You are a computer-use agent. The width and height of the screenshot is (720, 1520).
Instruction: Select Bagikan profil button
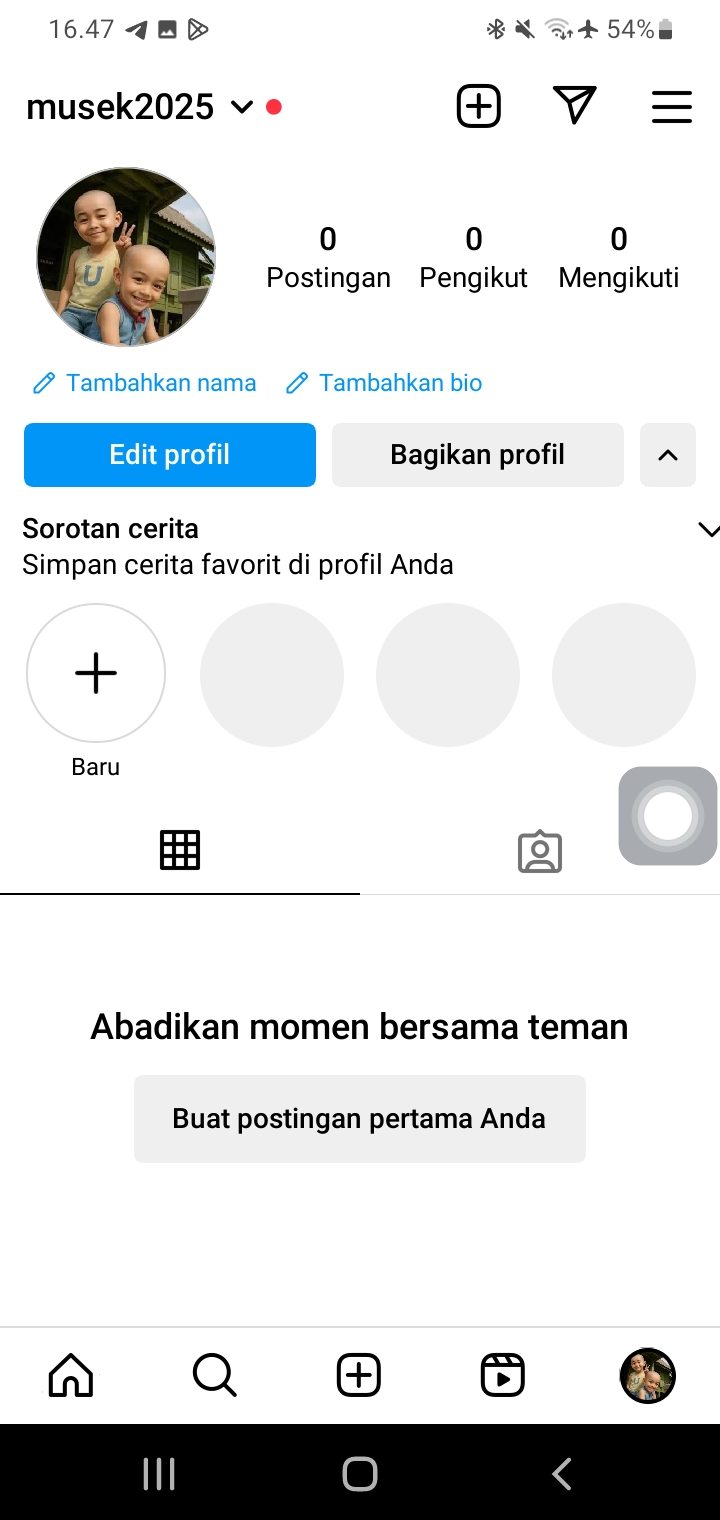477,455
